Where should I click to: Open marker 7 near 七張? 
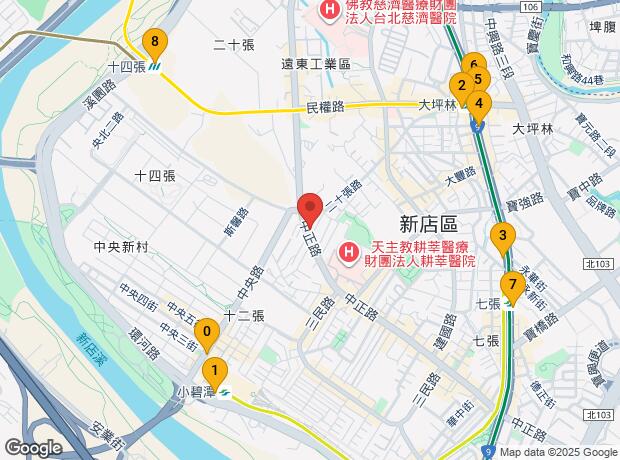click(513, 285)
